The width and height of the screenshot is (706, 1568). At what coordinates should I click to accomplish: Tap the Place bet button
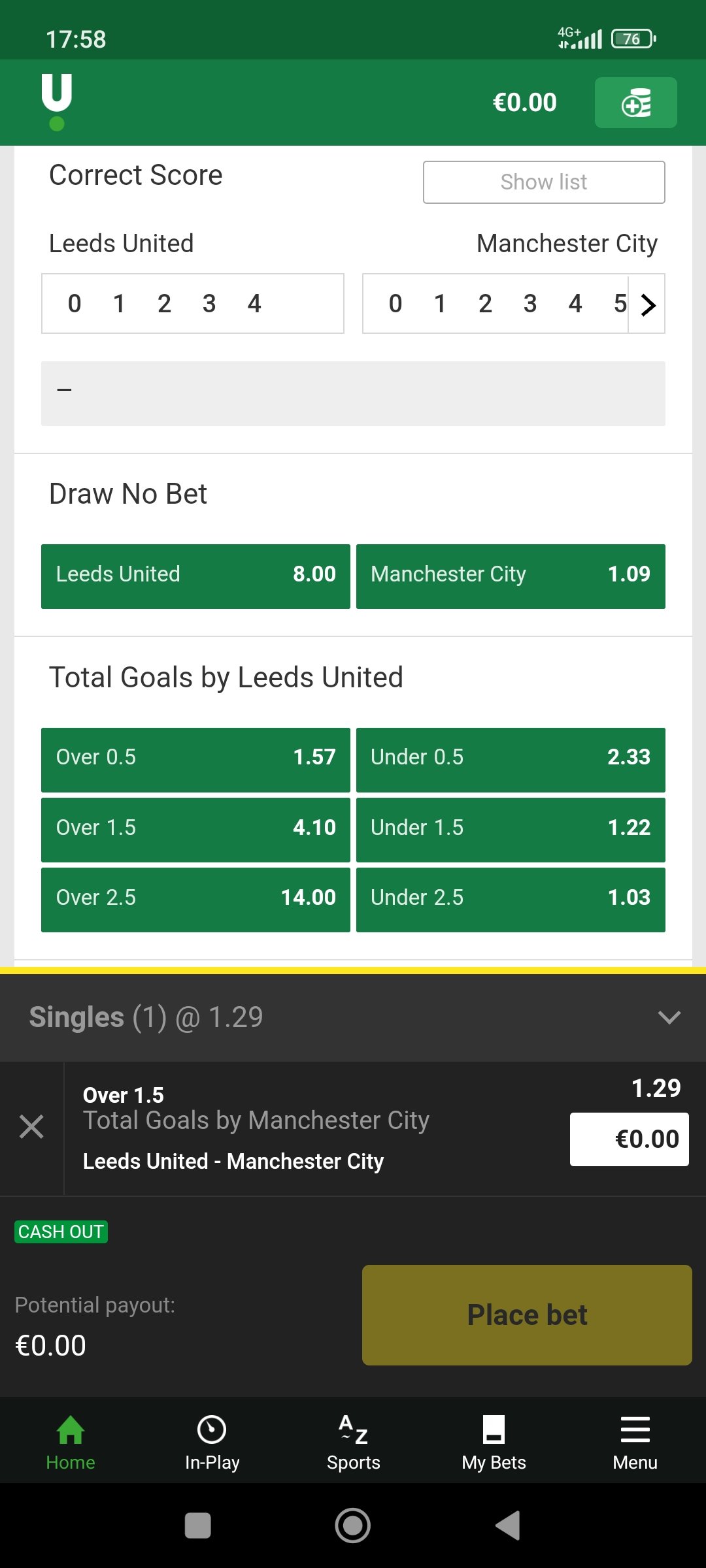point(527,1315)
